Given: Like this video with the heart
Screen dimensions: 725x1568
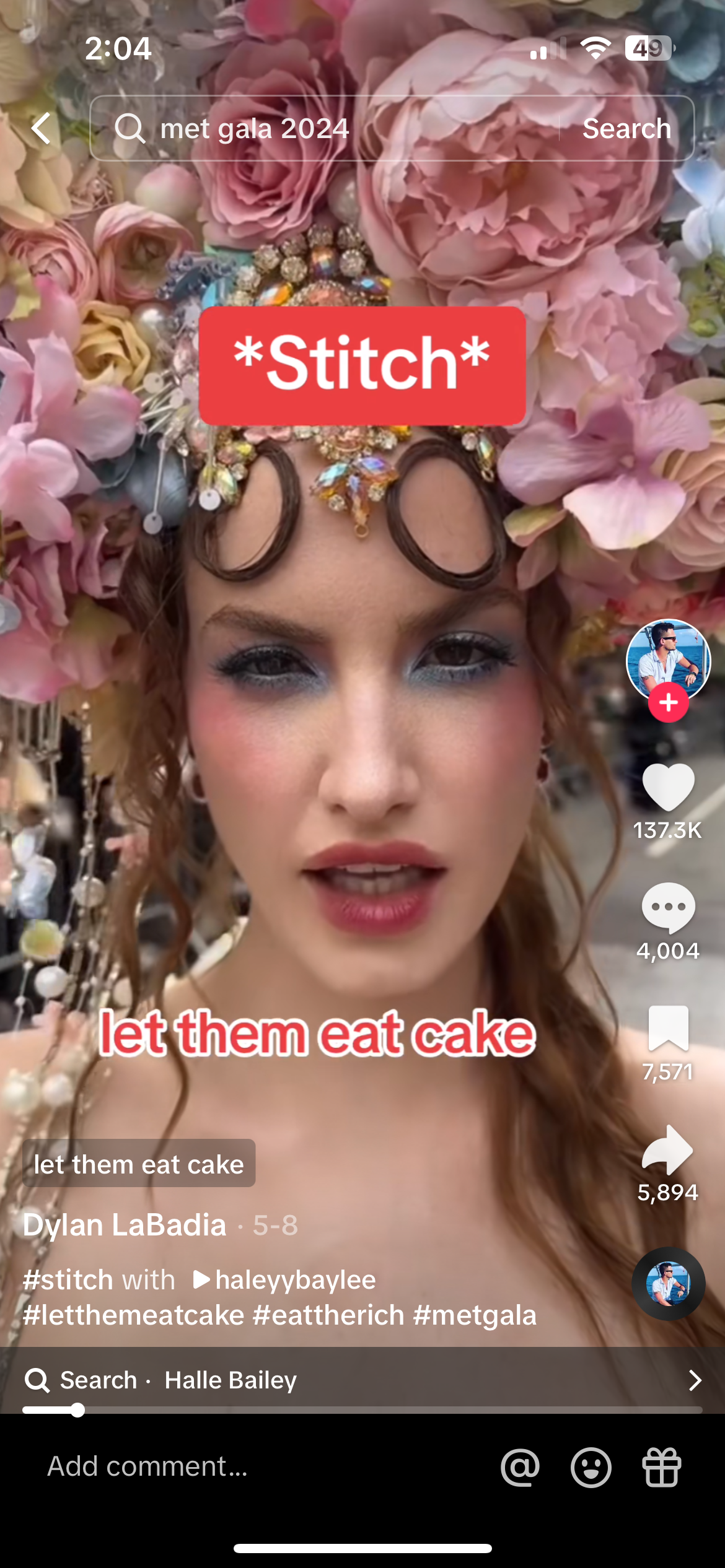Looking at the screenshot, I should pyautogui.click(x=668, y=788).
